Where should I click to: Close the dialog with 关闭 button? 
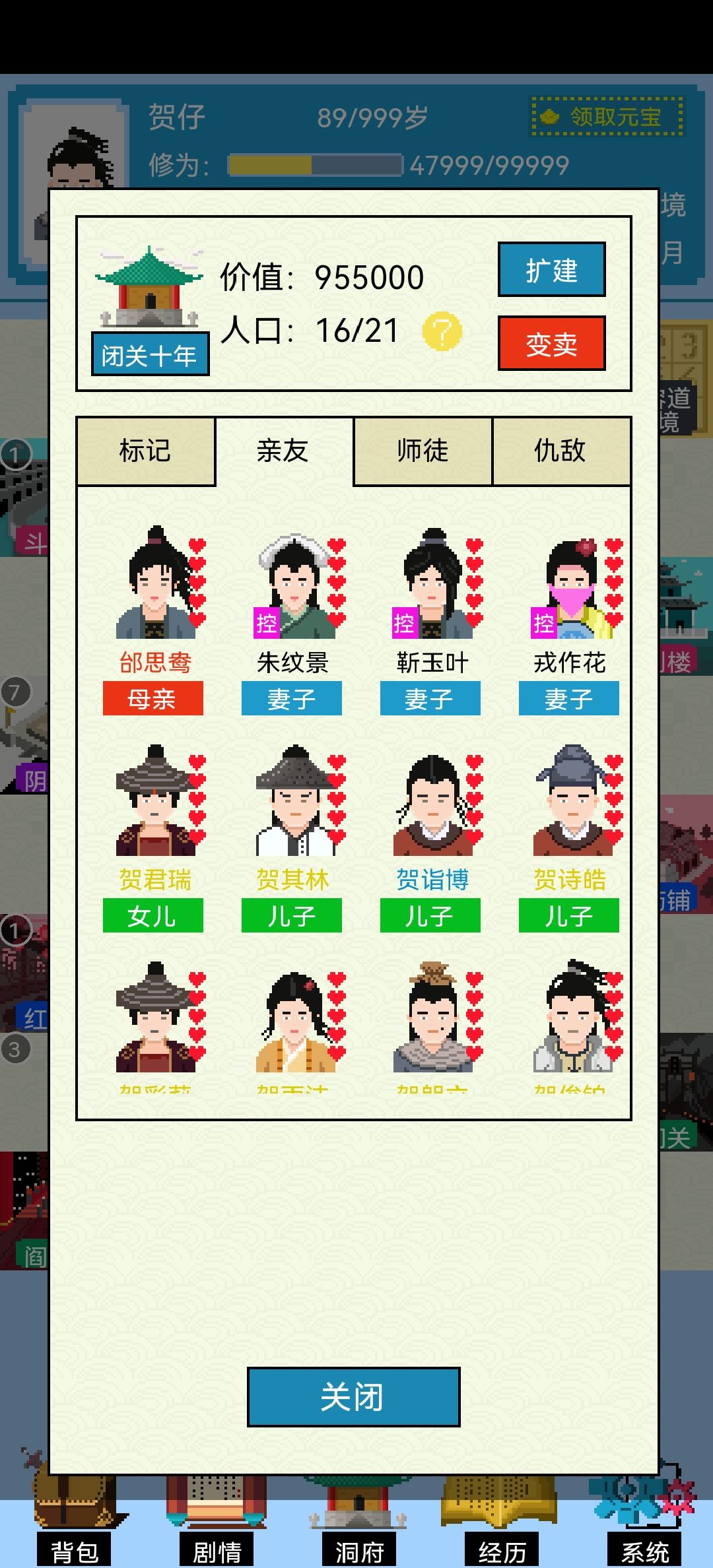pos(353,1396)
